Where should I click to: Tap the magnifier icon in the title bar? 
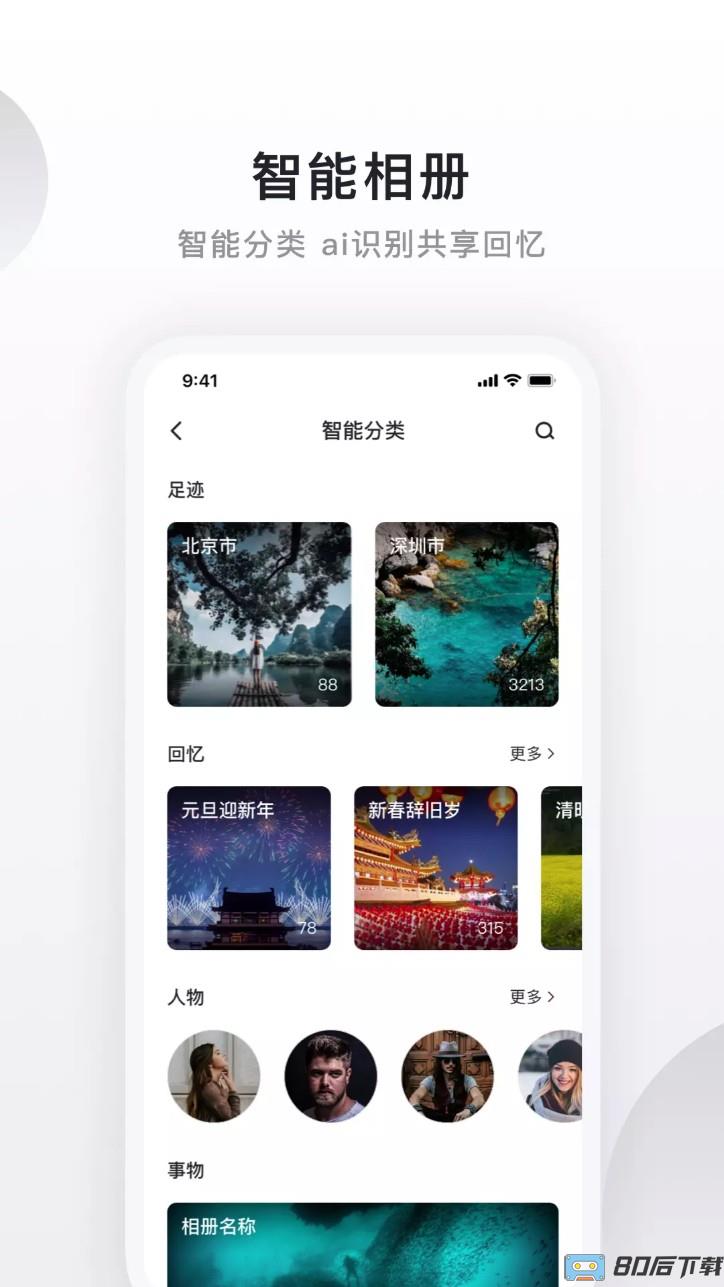click(x=544, y=431)
